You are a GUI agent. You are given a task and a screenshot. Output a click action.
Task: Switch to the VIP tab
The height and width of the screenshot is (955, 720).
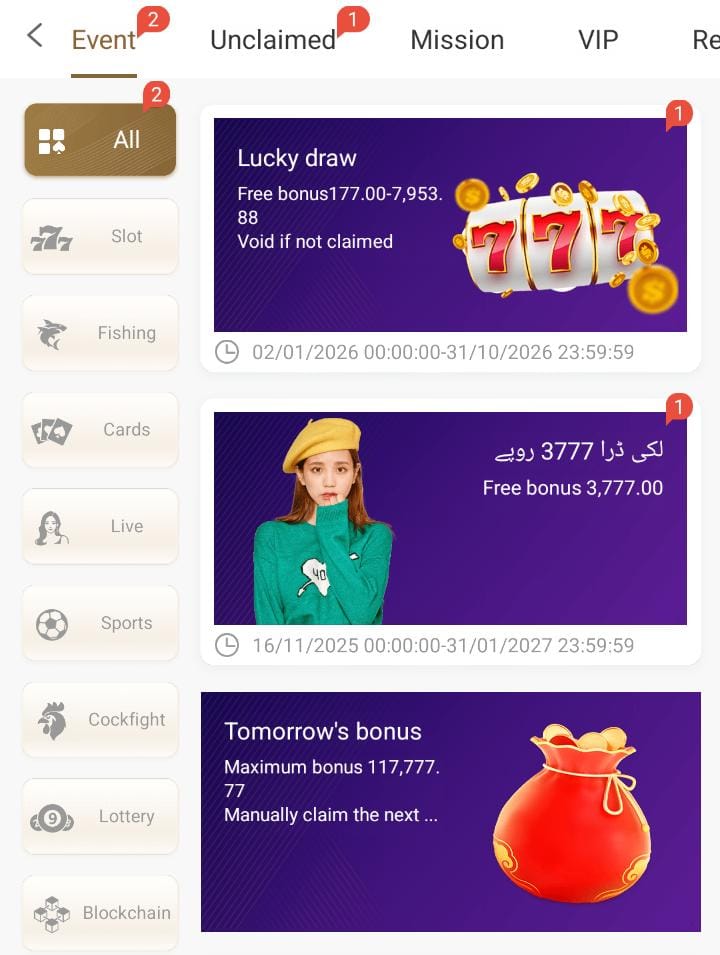598,40
